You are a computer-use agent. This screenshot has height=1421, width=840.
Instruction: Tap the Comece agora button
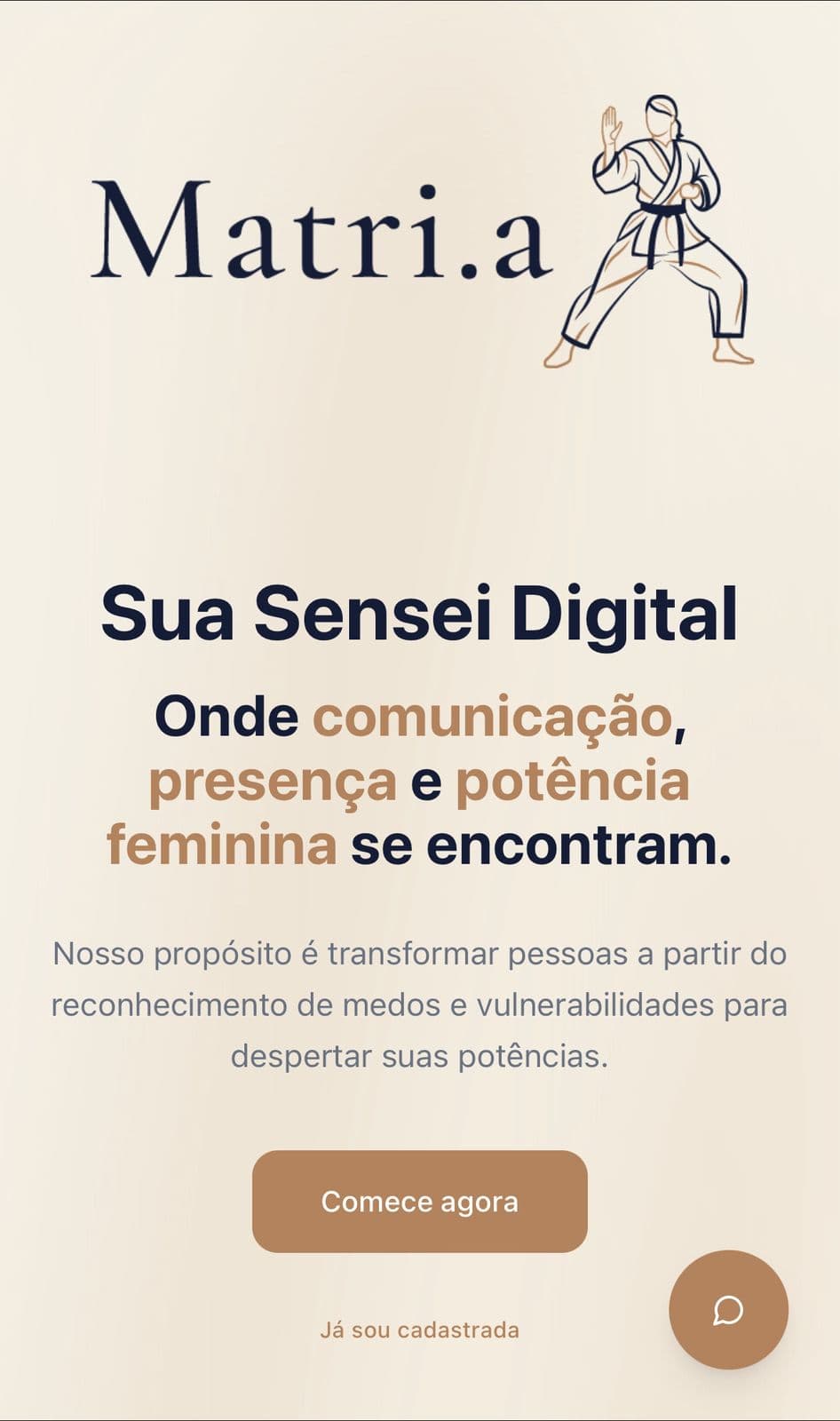[x=419, y=1201]
